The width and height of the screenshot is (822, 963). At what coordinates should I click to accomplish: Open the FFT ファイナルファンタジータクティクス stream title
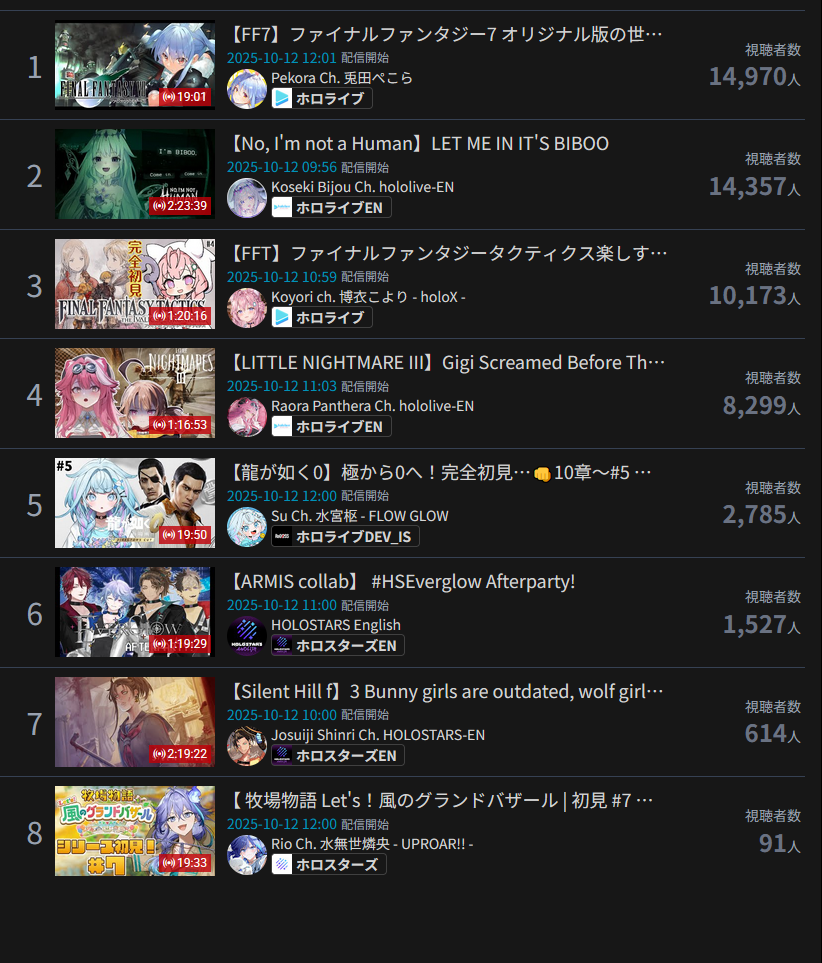(x=445, y=253)
